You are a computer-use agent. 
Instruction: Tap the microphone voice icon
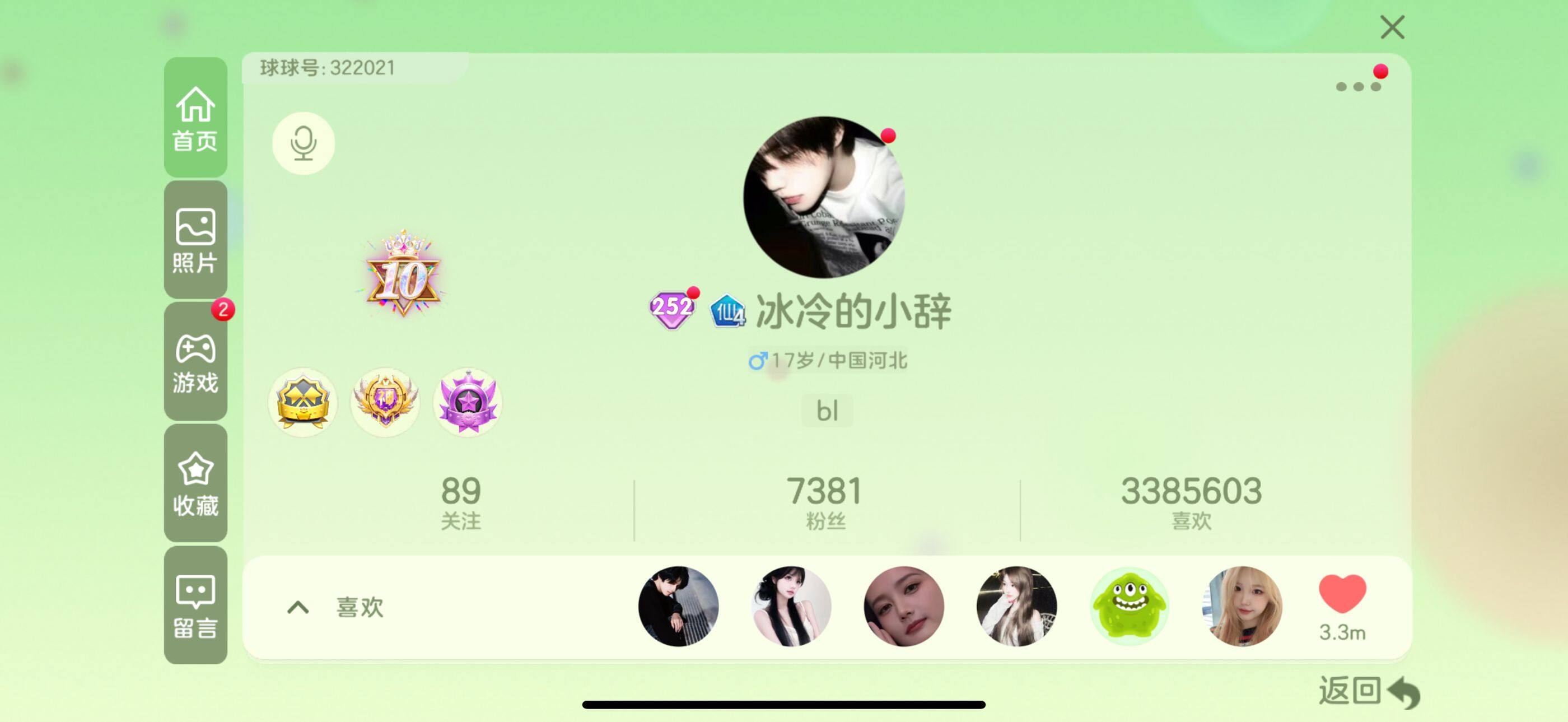tap(303, 143)
